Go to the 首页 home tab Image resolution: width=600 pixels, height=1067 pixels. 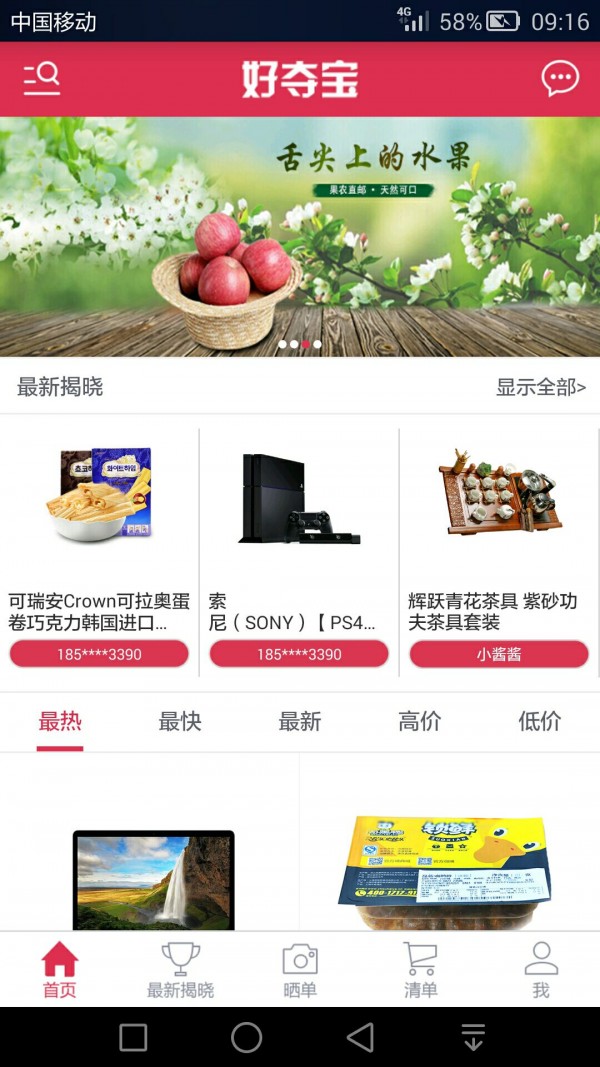point(59,970)
